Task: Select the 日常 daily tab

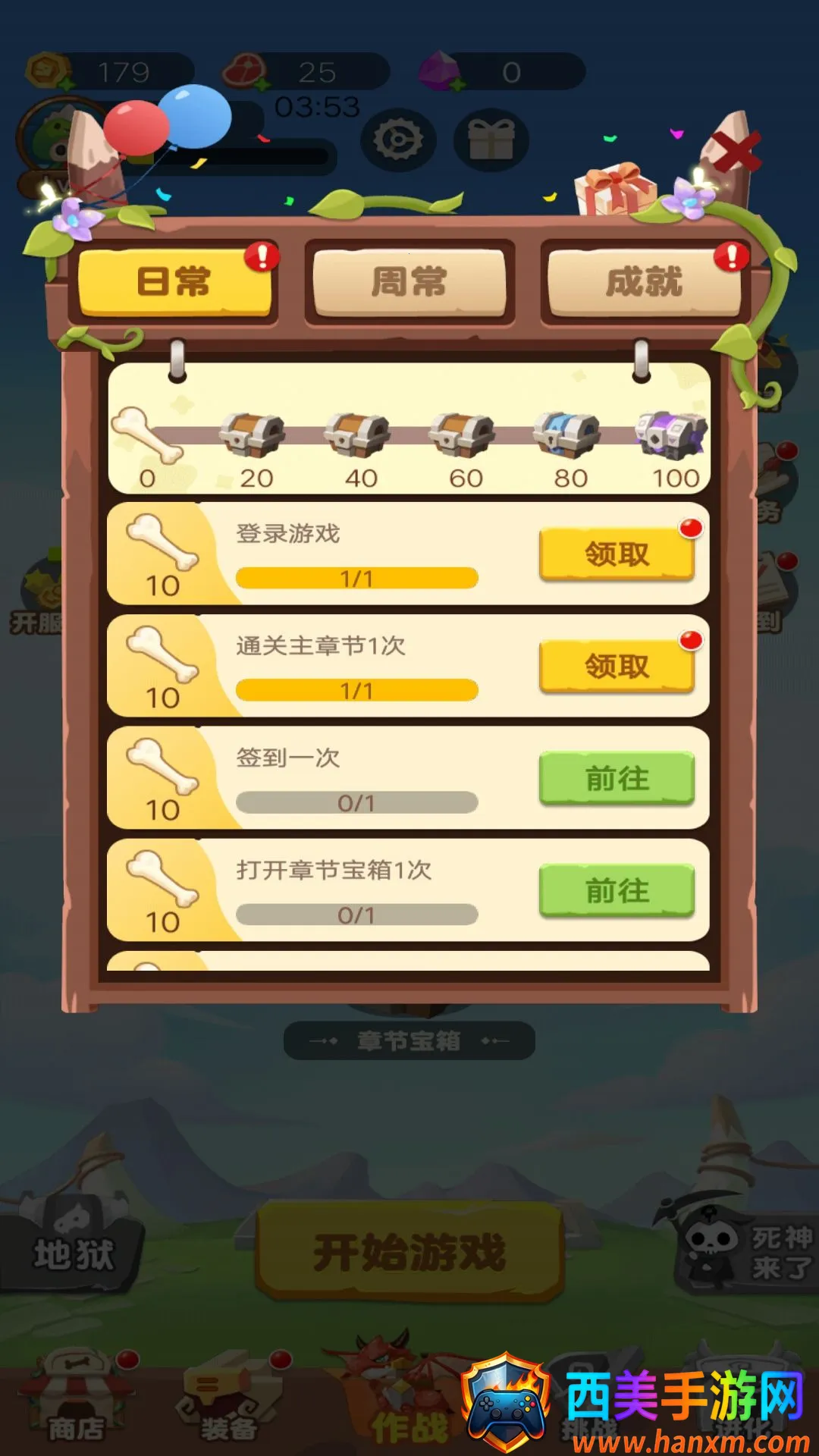Action: point(174,282)
